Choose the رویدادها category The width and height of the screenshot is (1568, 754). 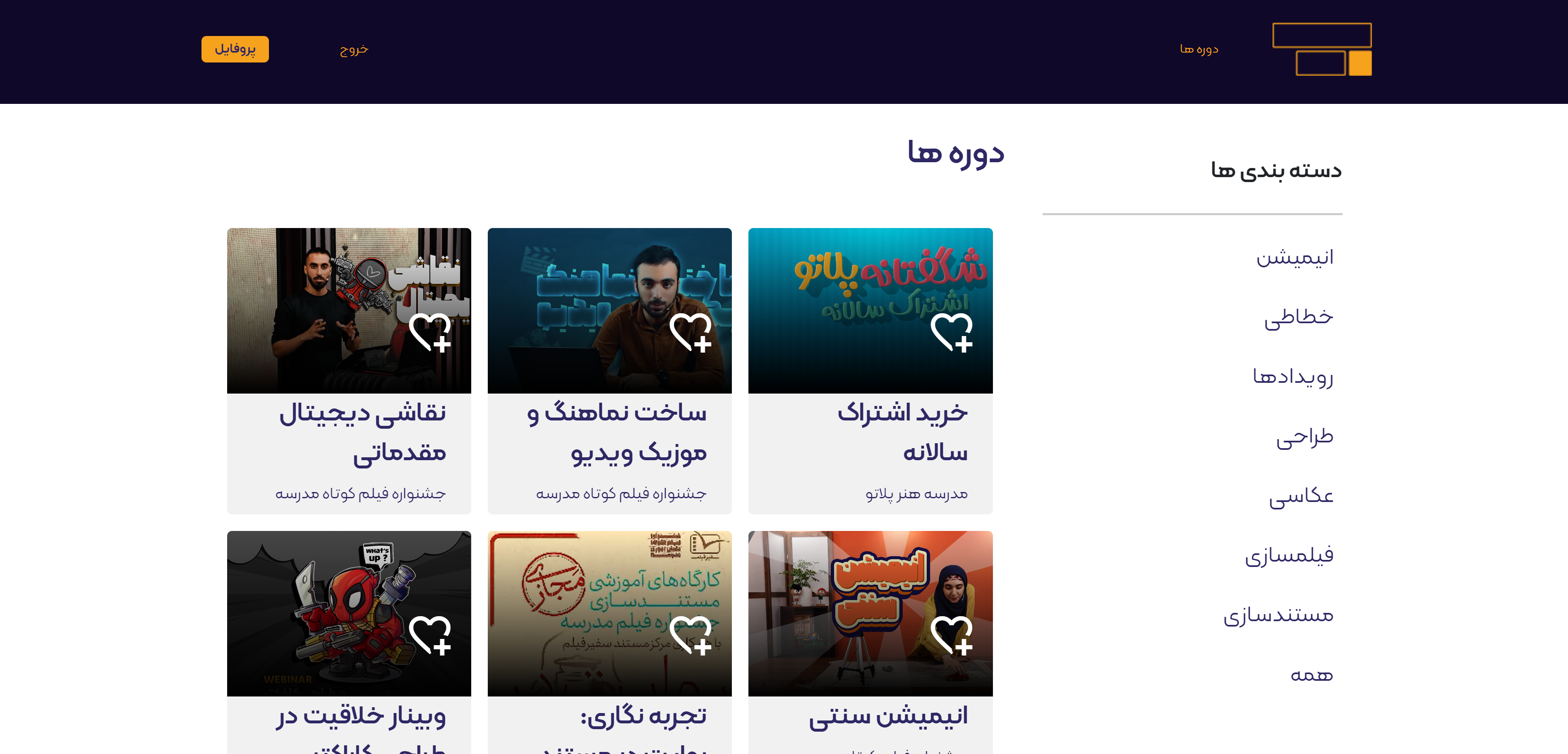point(1292,377)
